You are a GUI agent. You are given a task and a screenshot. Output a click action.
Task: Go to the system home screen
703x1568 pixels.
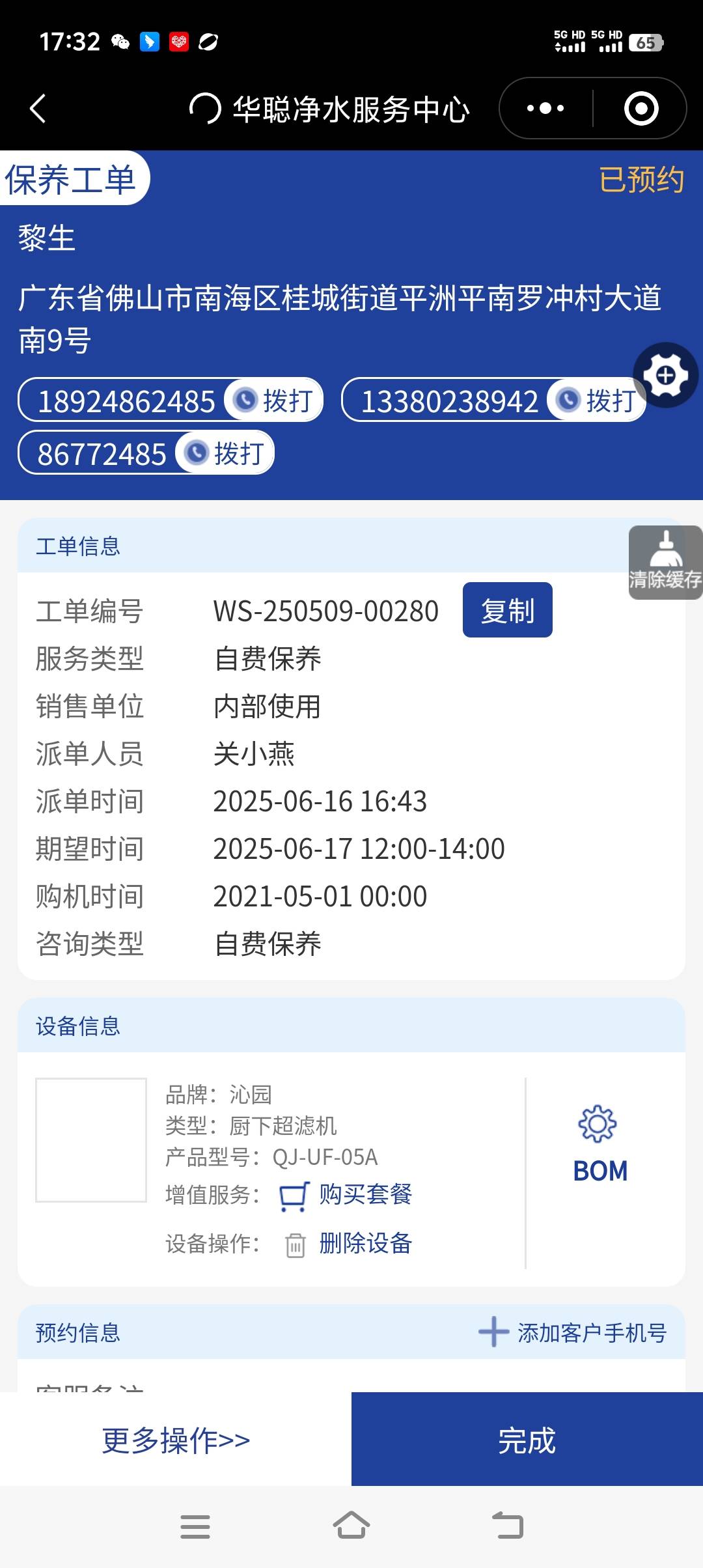351,1526
